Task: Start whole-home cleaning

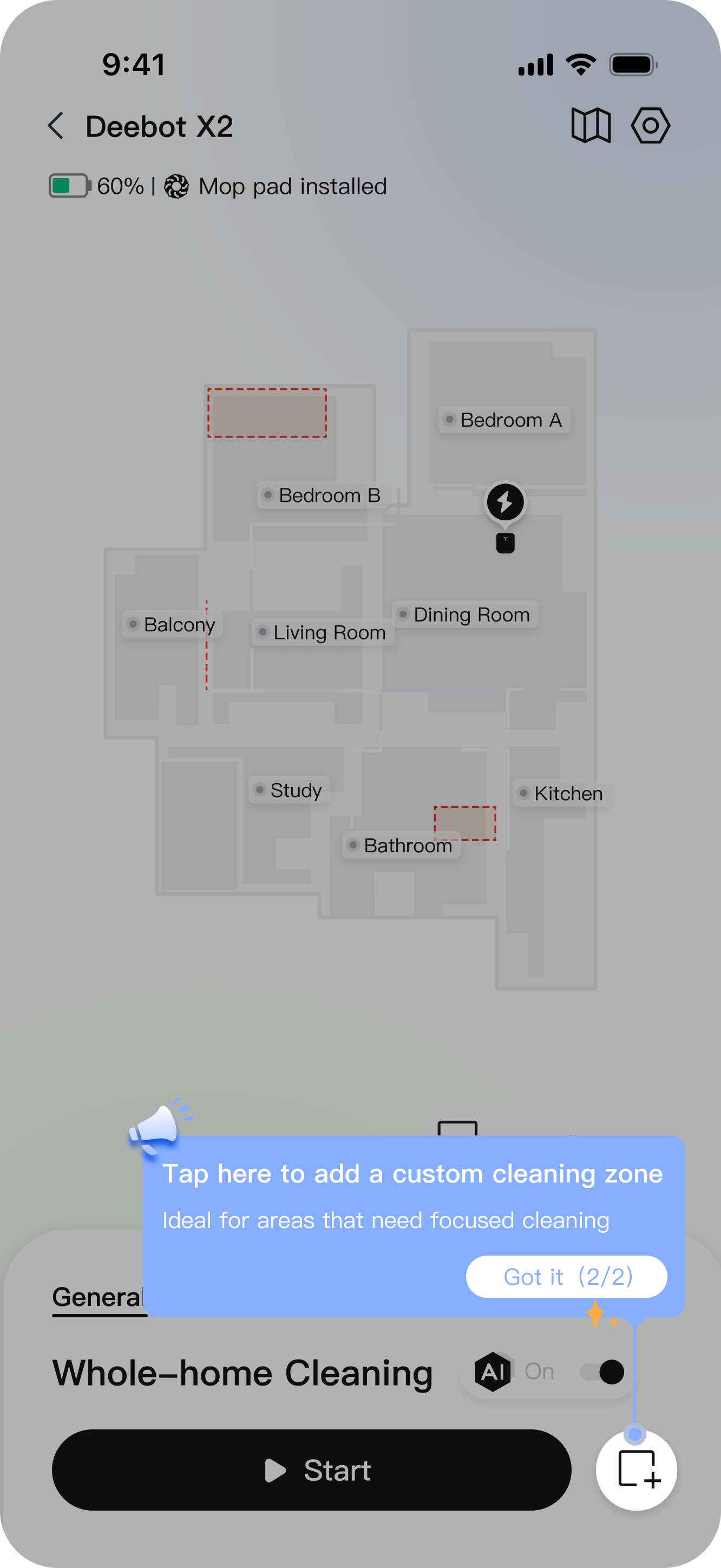Action: coord(312,1469)
